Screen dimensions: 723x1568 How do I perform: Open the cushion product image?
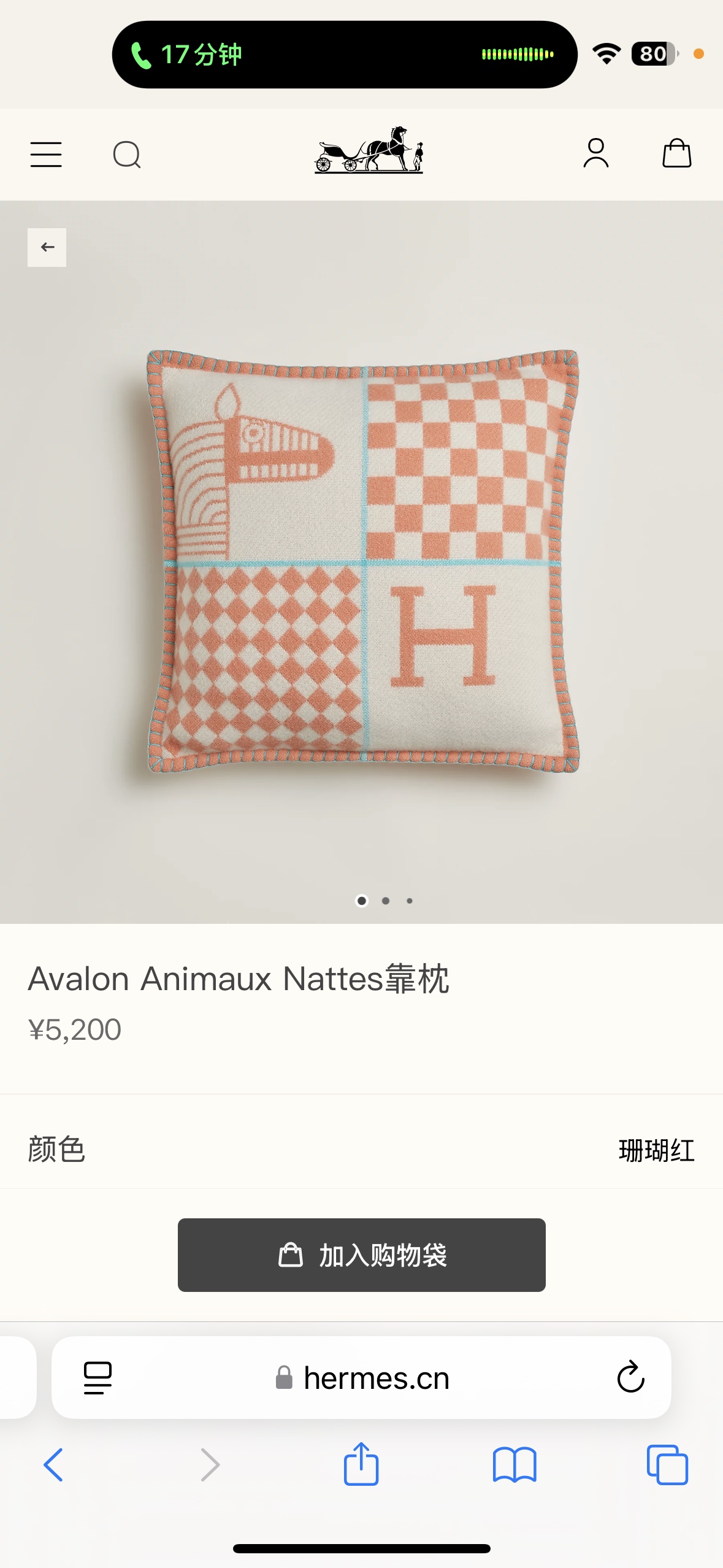tap(362, 561)
